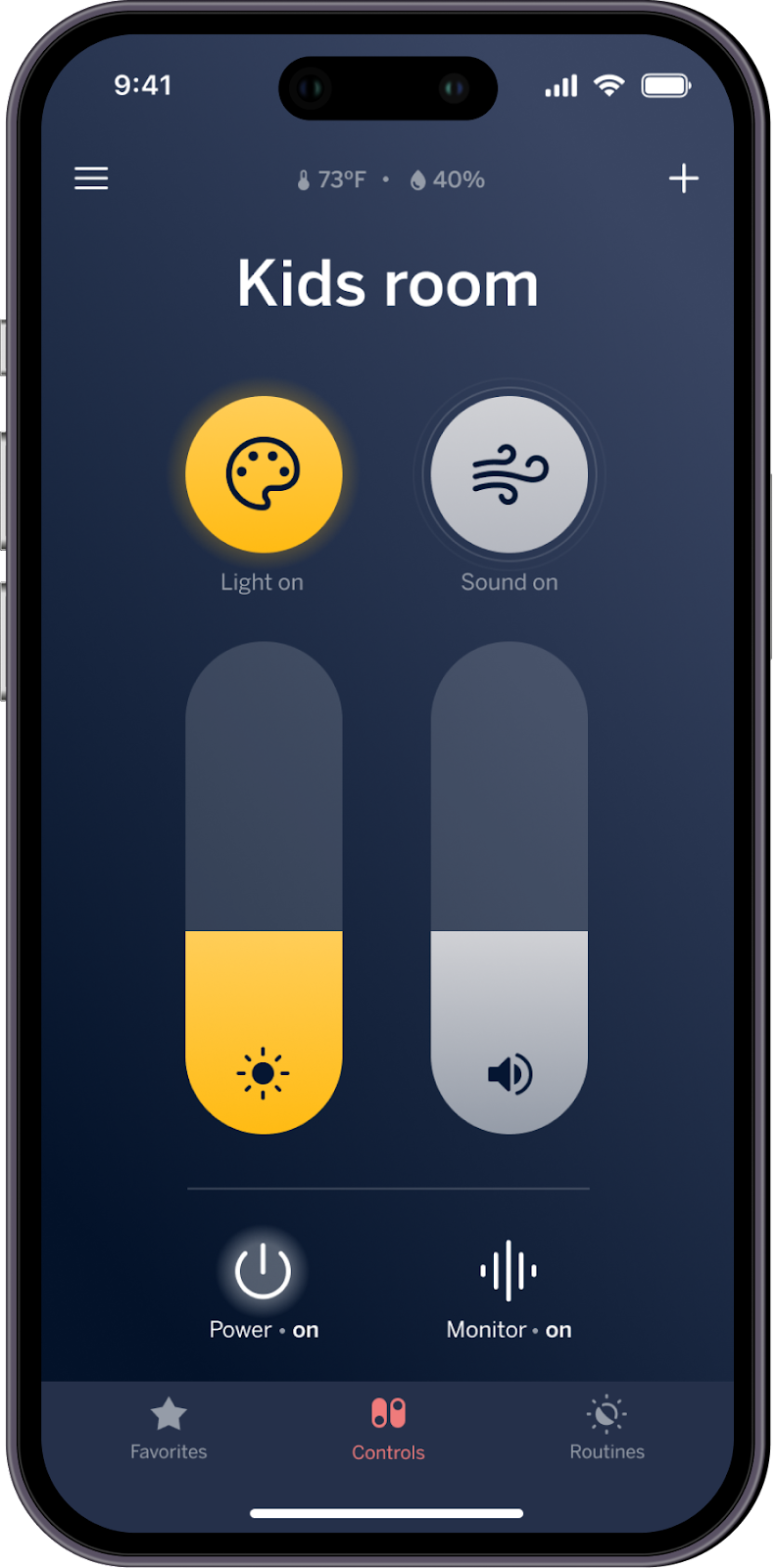
Task: Select the Controls tab
Action: (388, 1429)
